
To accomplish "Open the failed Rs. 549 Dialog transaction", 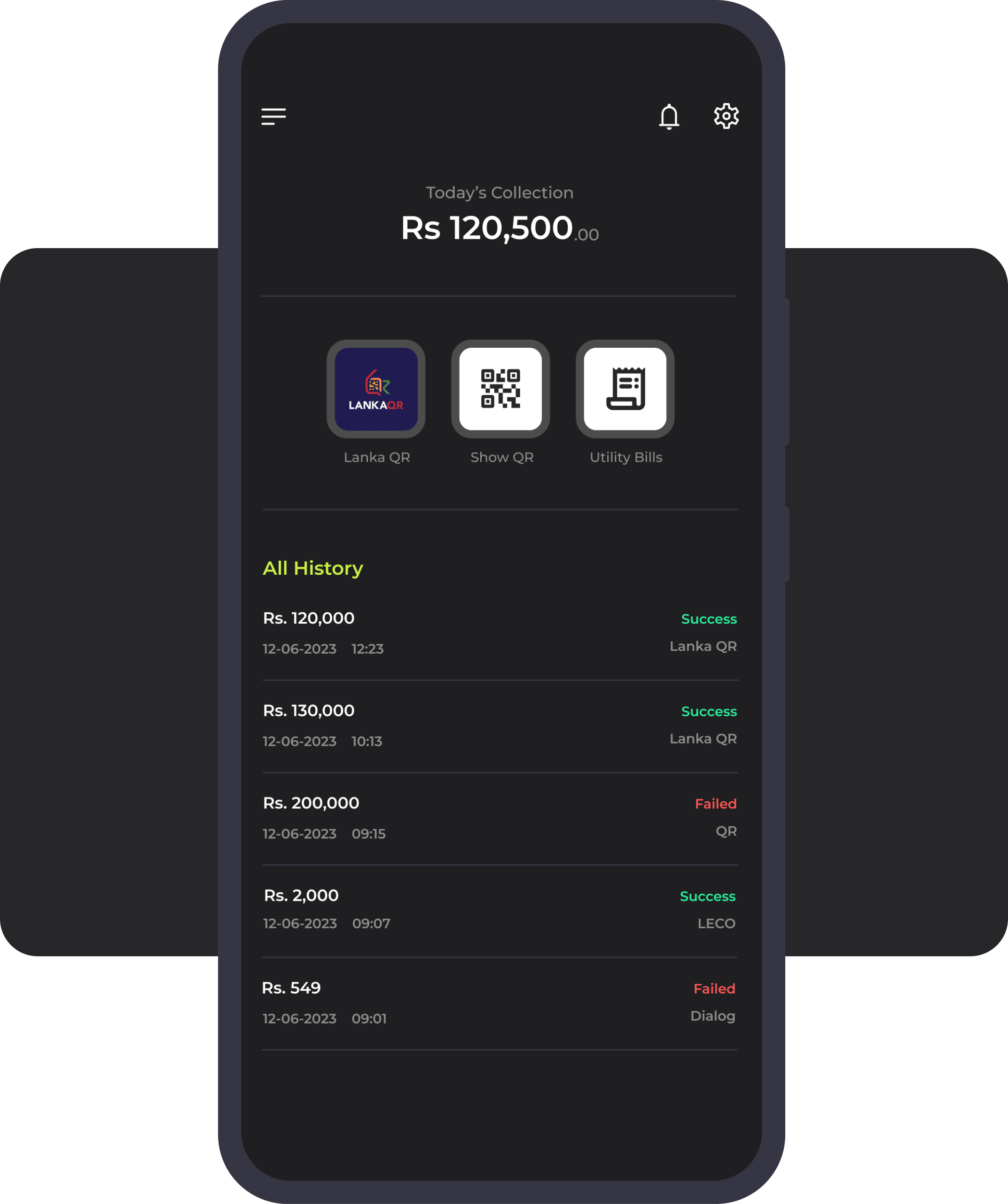I will tap(500, 1002).
